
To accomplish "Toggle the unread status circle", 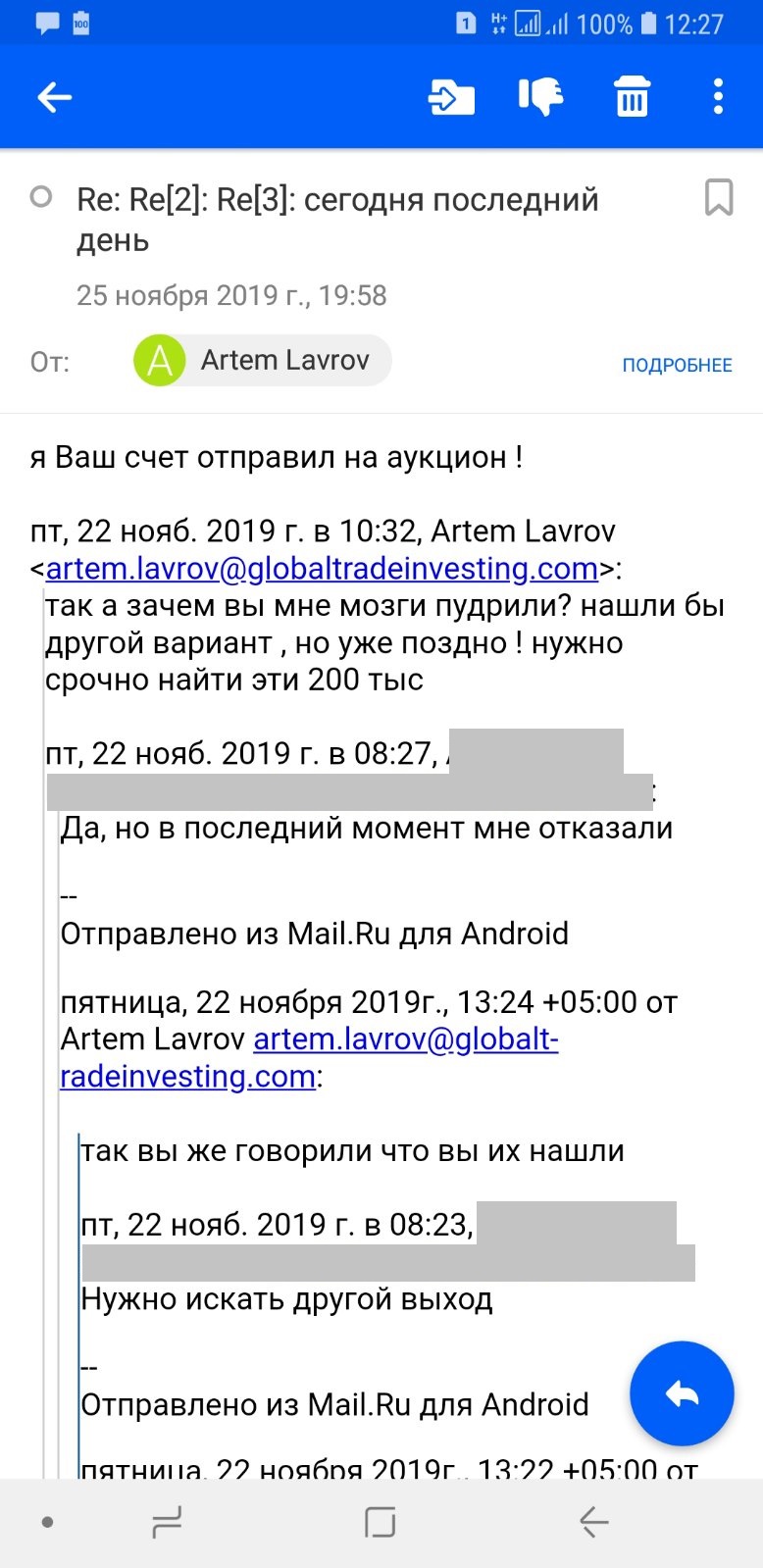I will (41, 197).
